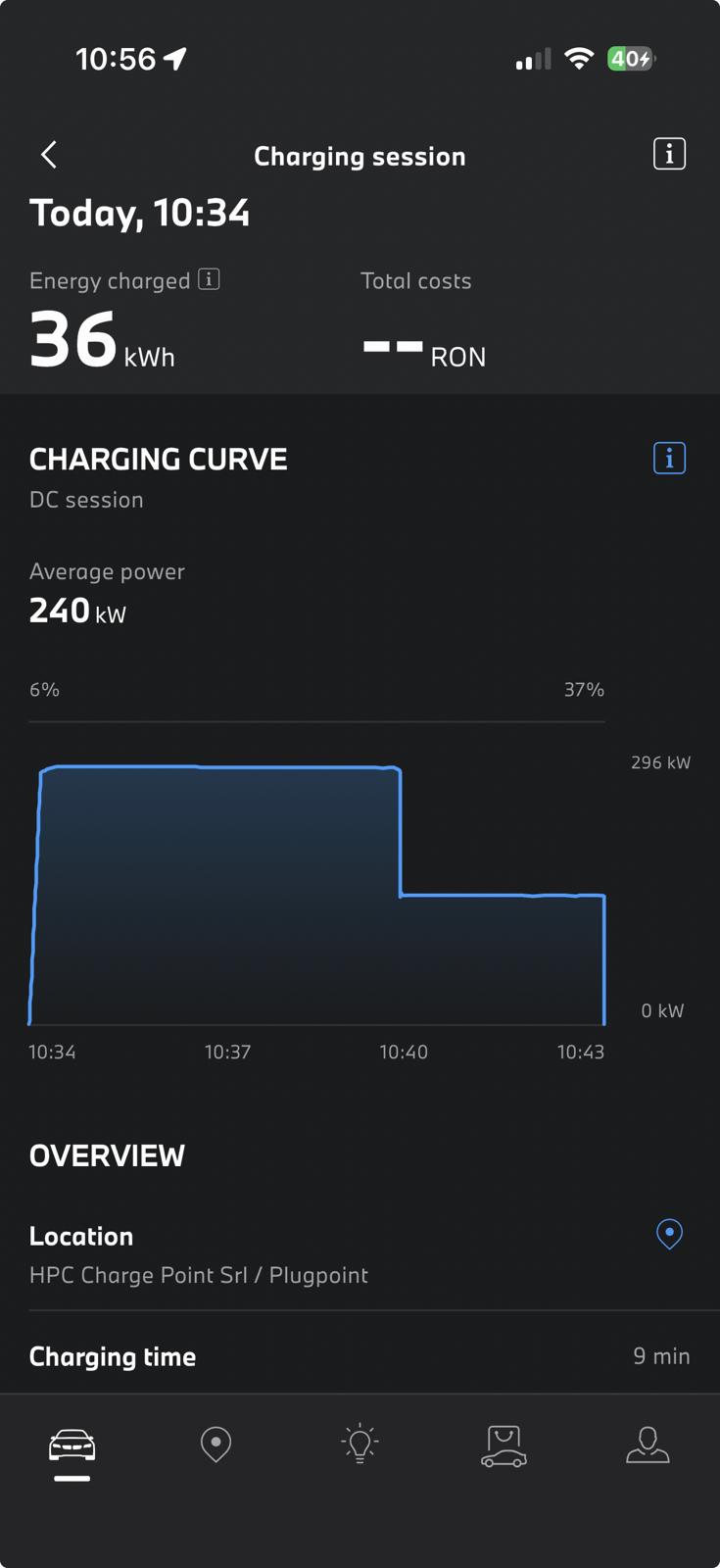This screenshot has width=720, height=1568.
Task: Open the location pin for HPC Charge Point
Action: 669,1234
